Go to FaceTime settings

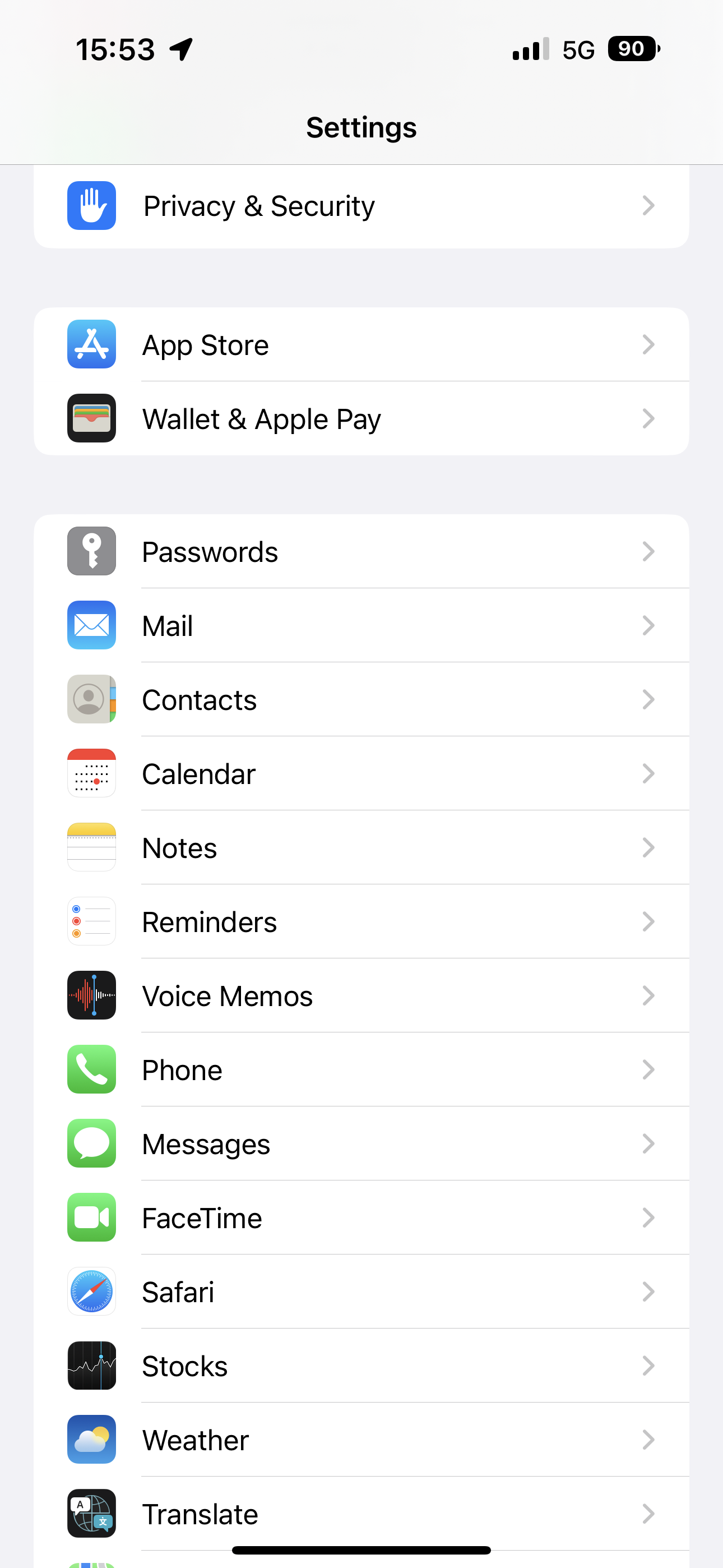(x=361, y=1218)
